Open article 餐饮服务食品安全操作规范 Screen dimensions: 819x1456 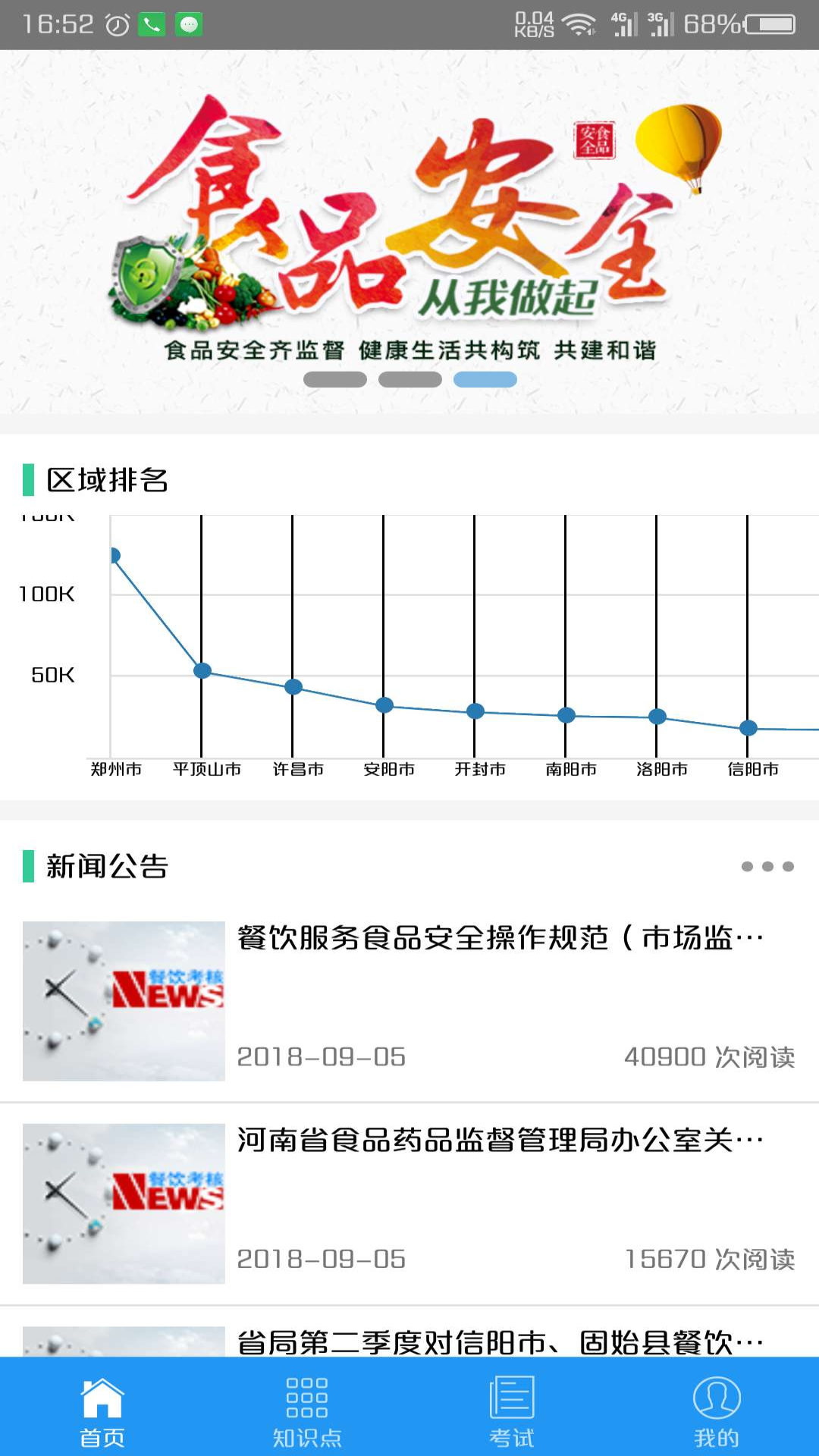pyautogui.click(x=499, y=939)
